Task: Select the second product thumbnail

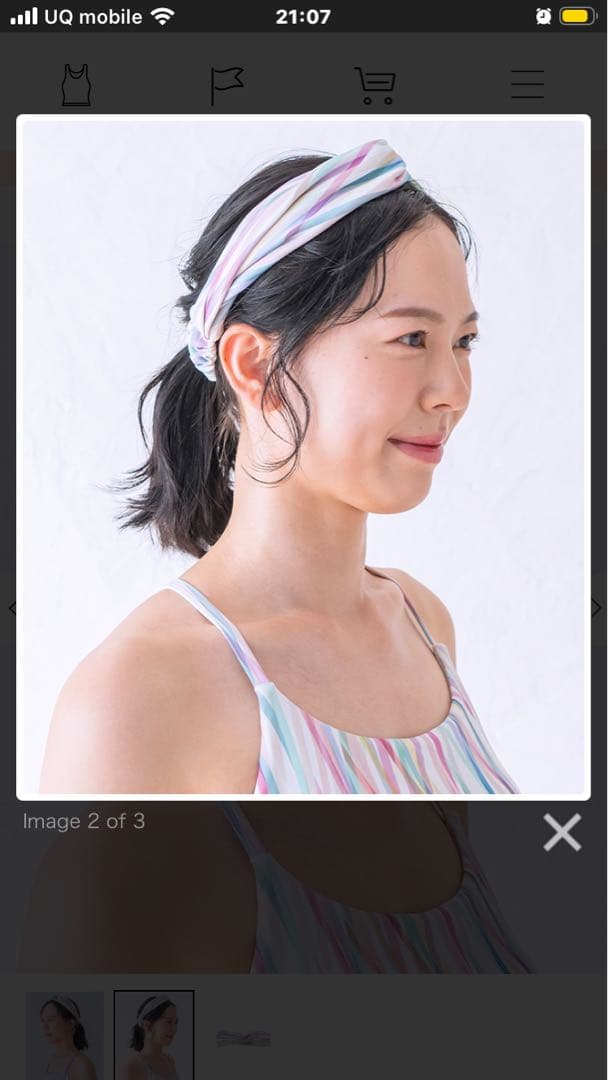Action: [154, 1035]
